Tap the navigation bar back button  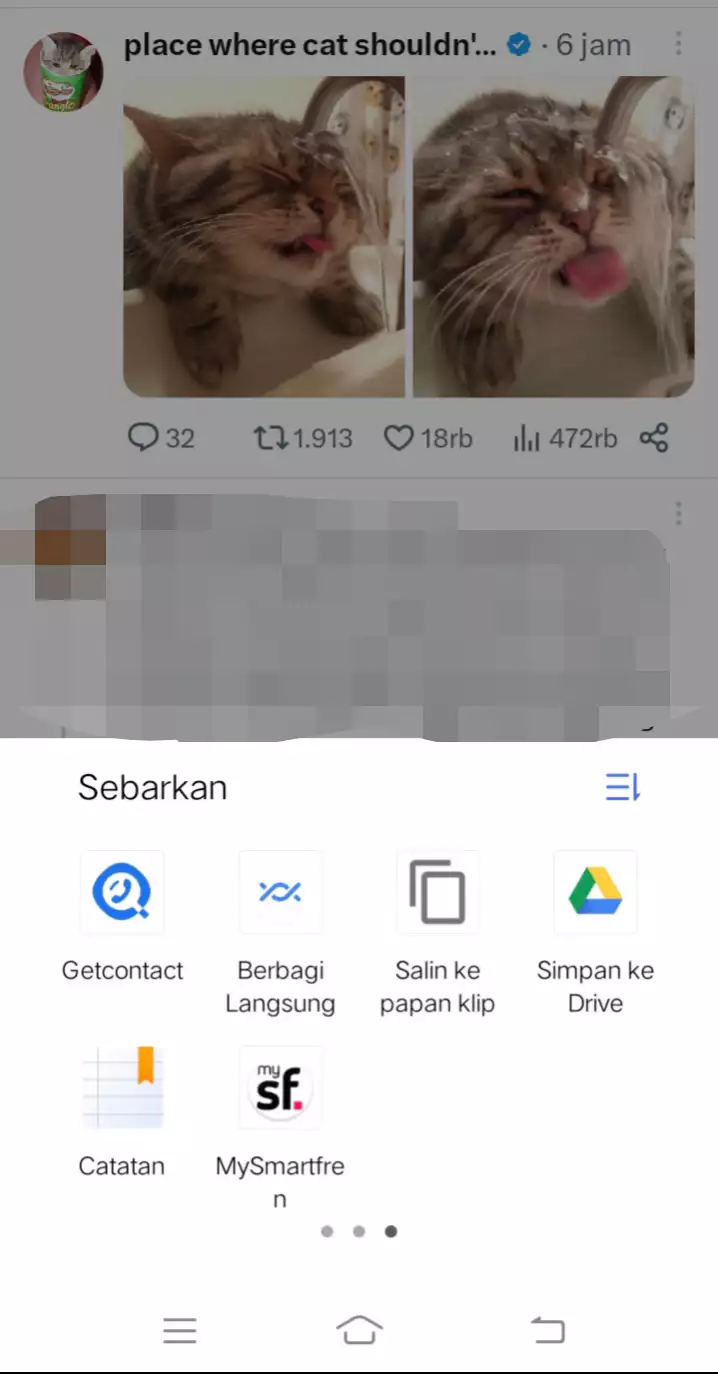tap(547, 1330)
